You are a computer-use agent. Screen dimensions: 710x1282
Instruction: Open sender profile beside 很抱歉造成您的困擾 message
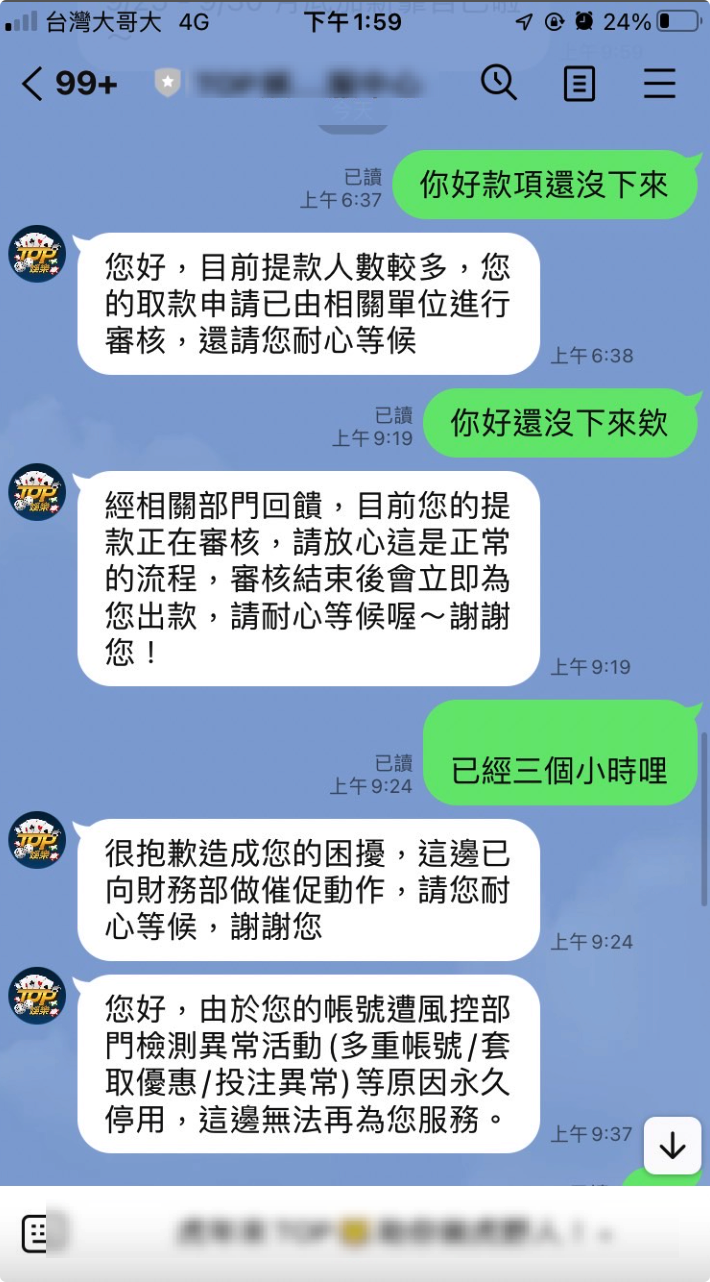tap(37, 840)
